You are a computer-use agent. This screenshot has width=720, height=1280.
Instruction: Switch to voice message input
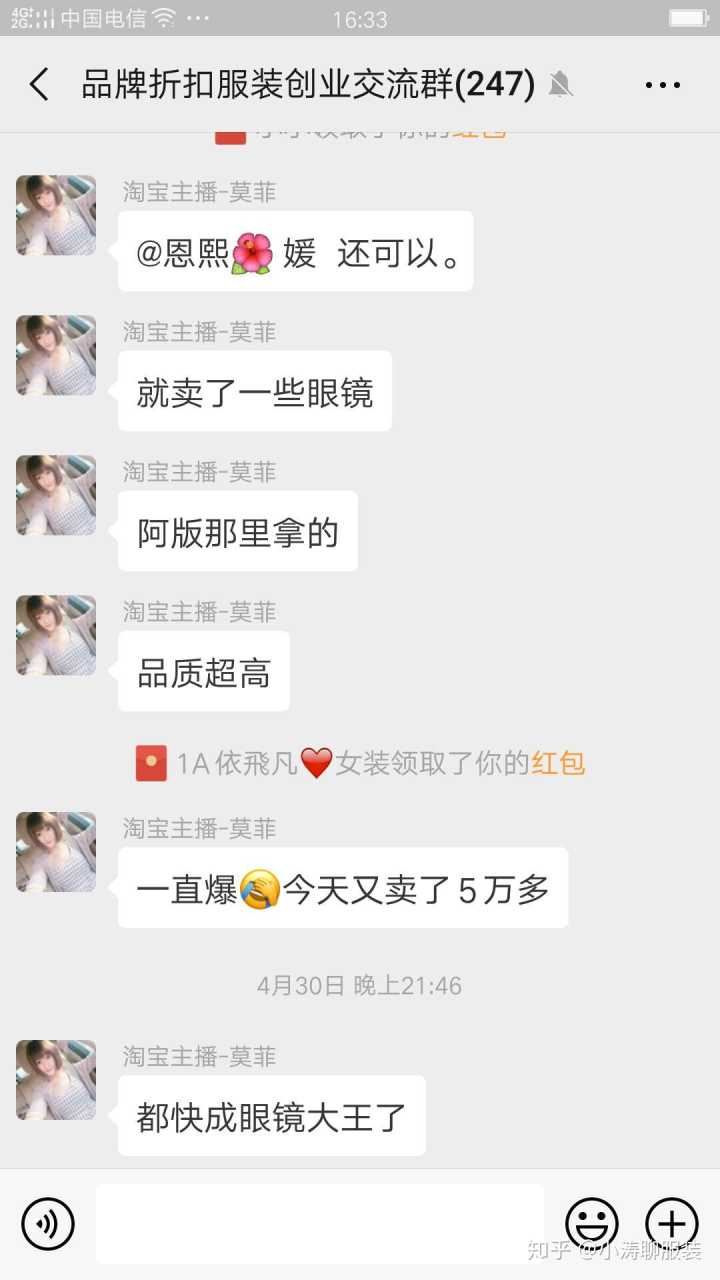(48, 1223)
